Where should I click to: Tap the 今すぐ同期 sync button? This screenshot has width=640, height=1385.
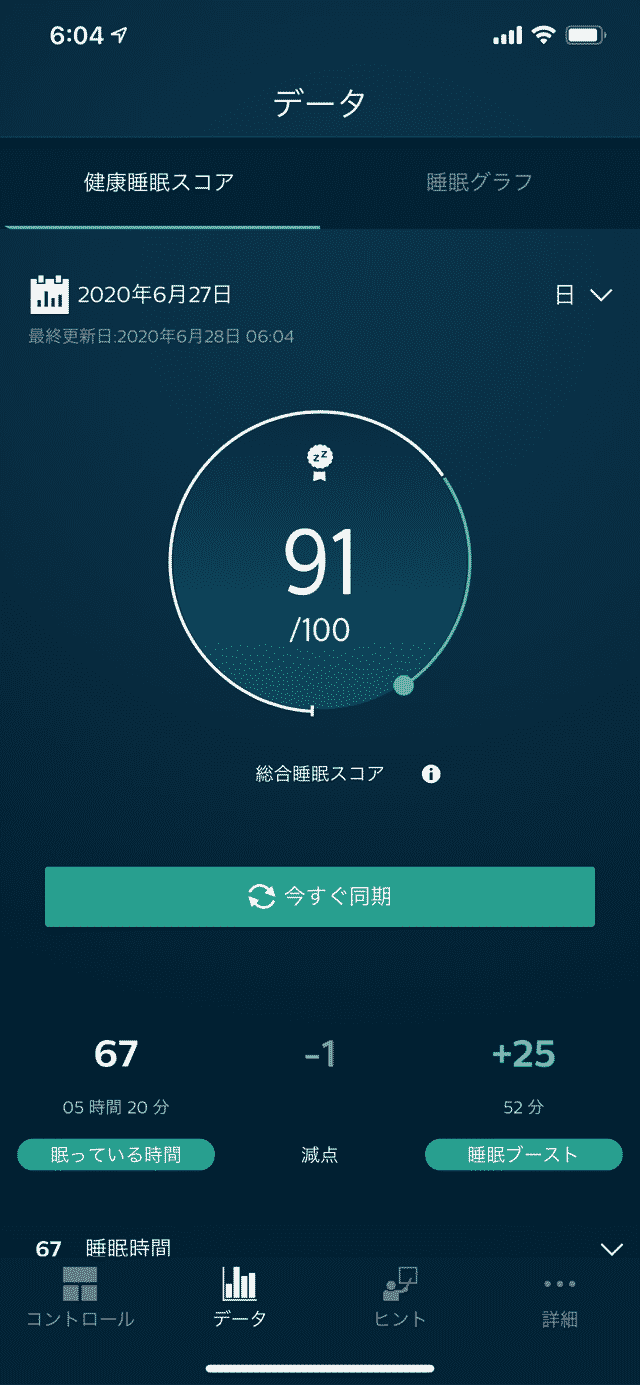coord(320,896)
